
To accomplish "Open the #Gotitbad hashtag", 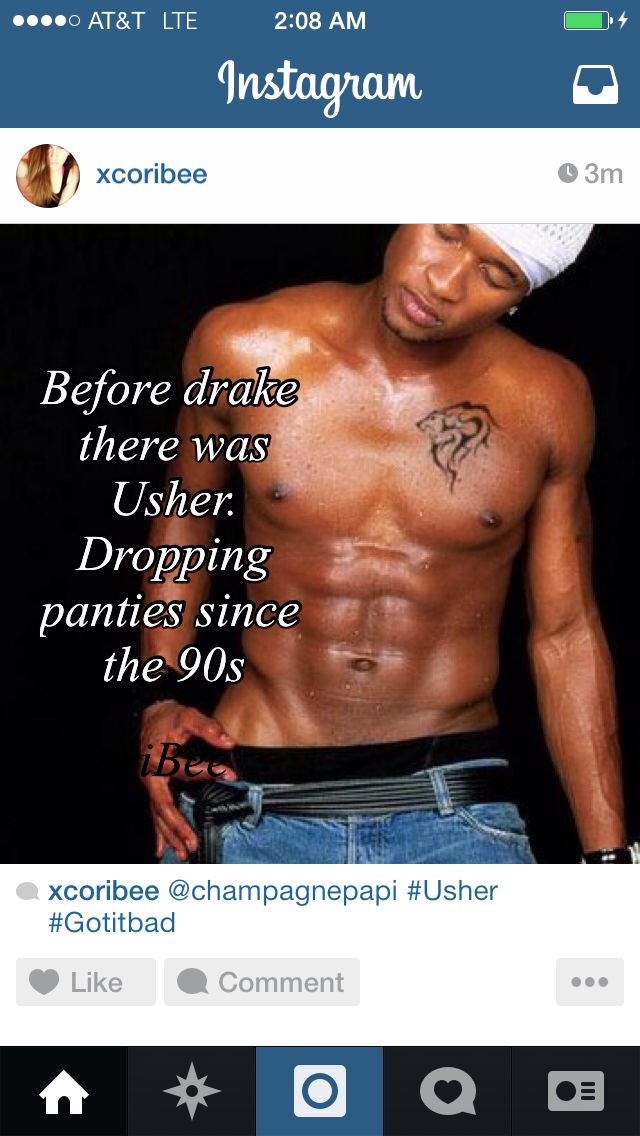I will click(x=112, y=922).
